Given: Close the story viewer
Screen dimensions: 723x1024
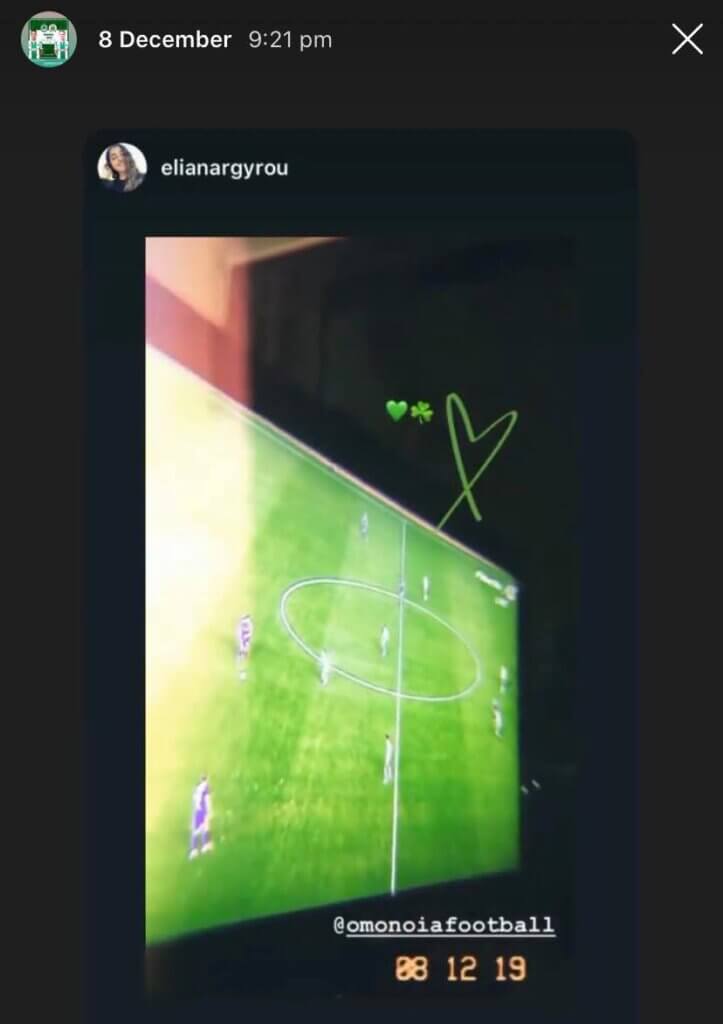Looking at the screenshot, I should pyautogui.click(x=687, y=39).
